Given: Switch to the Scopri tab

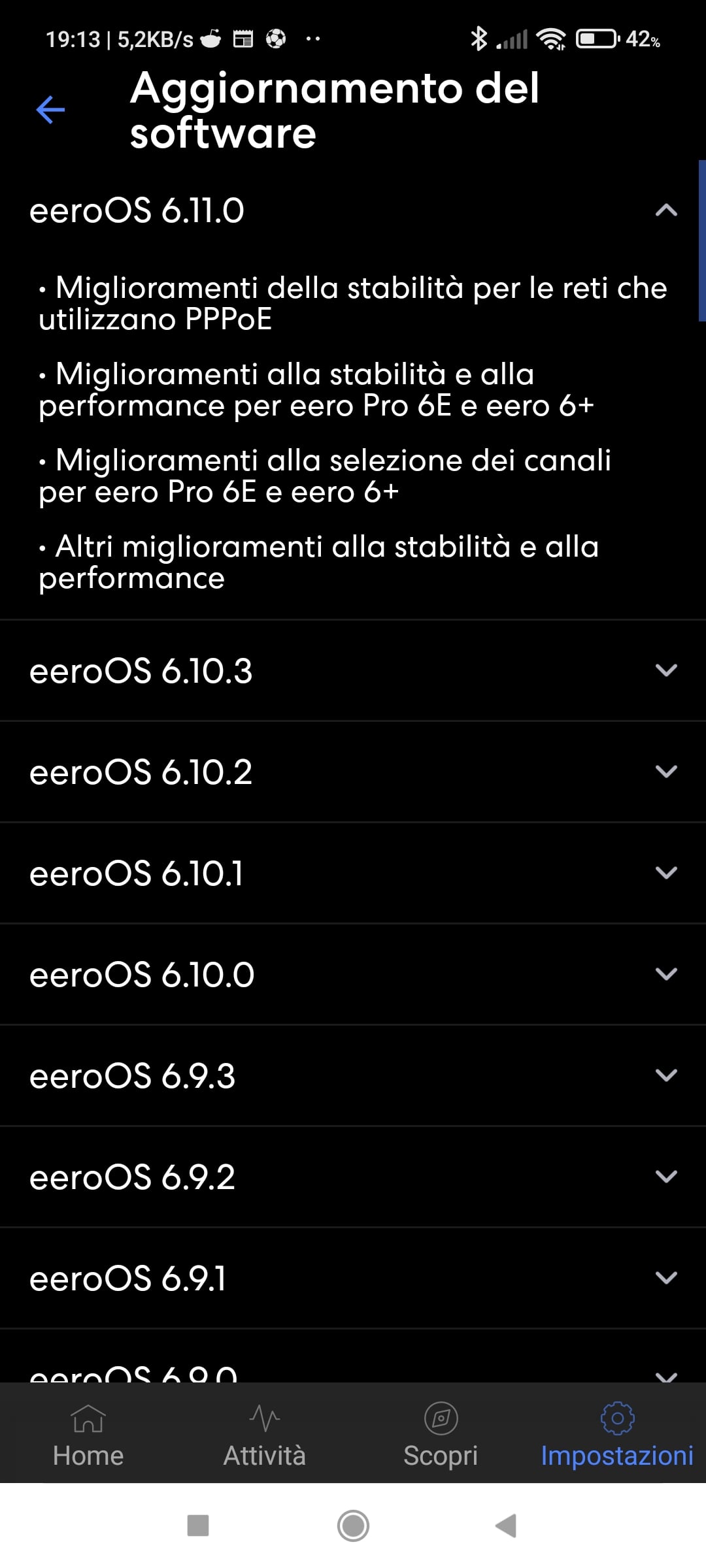Looking at the screenshot, I should (x=441, y=1435).
